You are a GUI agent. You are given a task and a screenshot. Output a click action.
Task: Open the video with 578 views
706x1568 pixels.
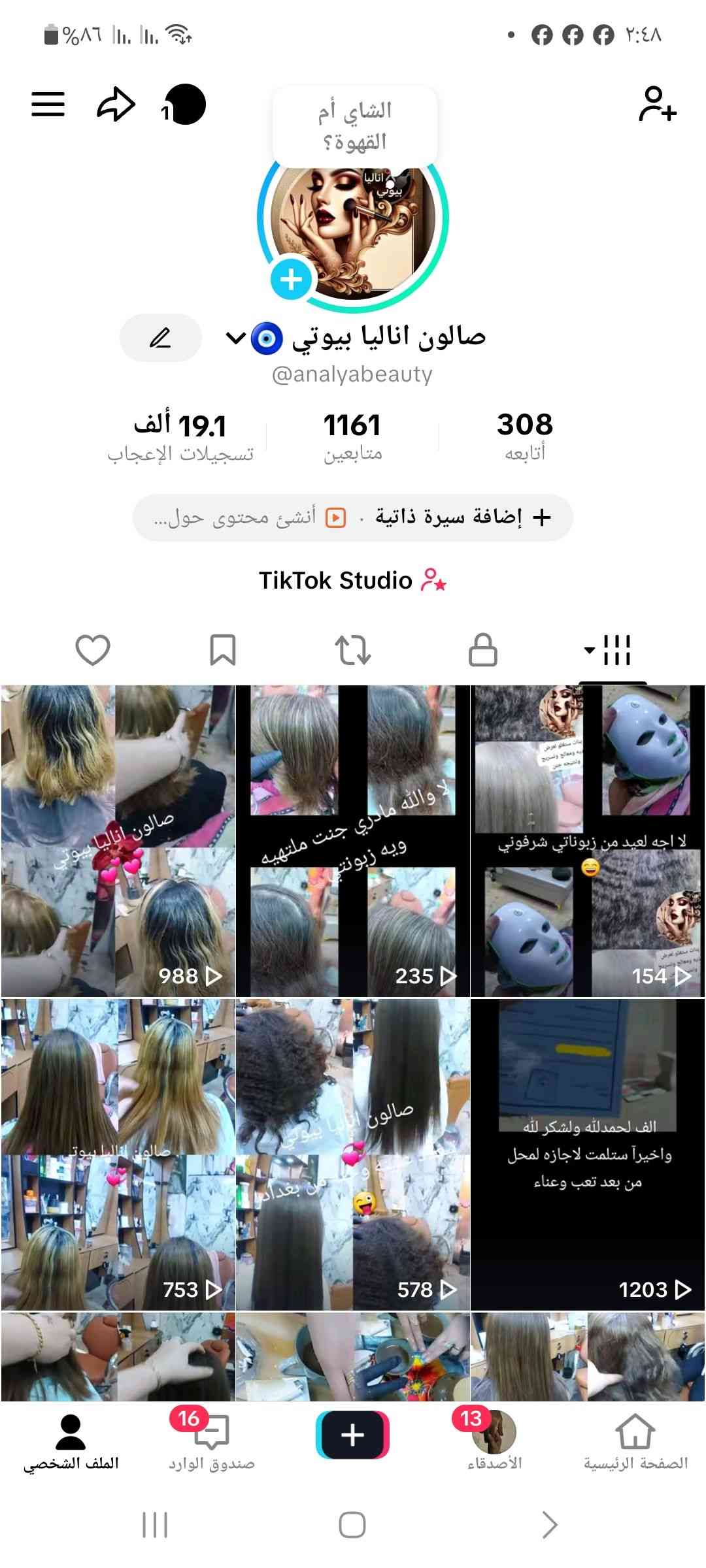(x=353, y=1154)
